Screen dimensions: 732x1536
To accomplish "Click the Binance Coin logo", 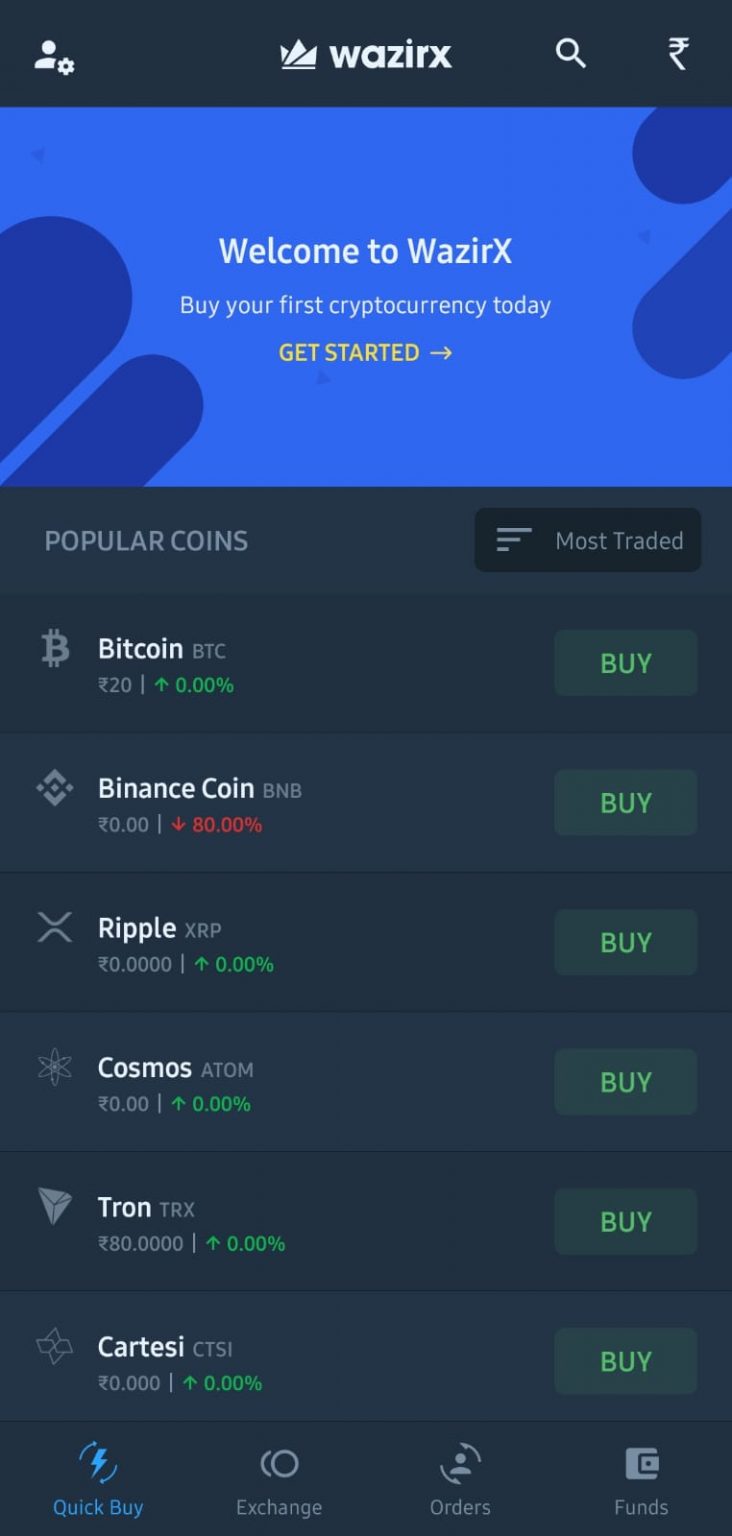I will pyautogui.click(x=54, y=788).
